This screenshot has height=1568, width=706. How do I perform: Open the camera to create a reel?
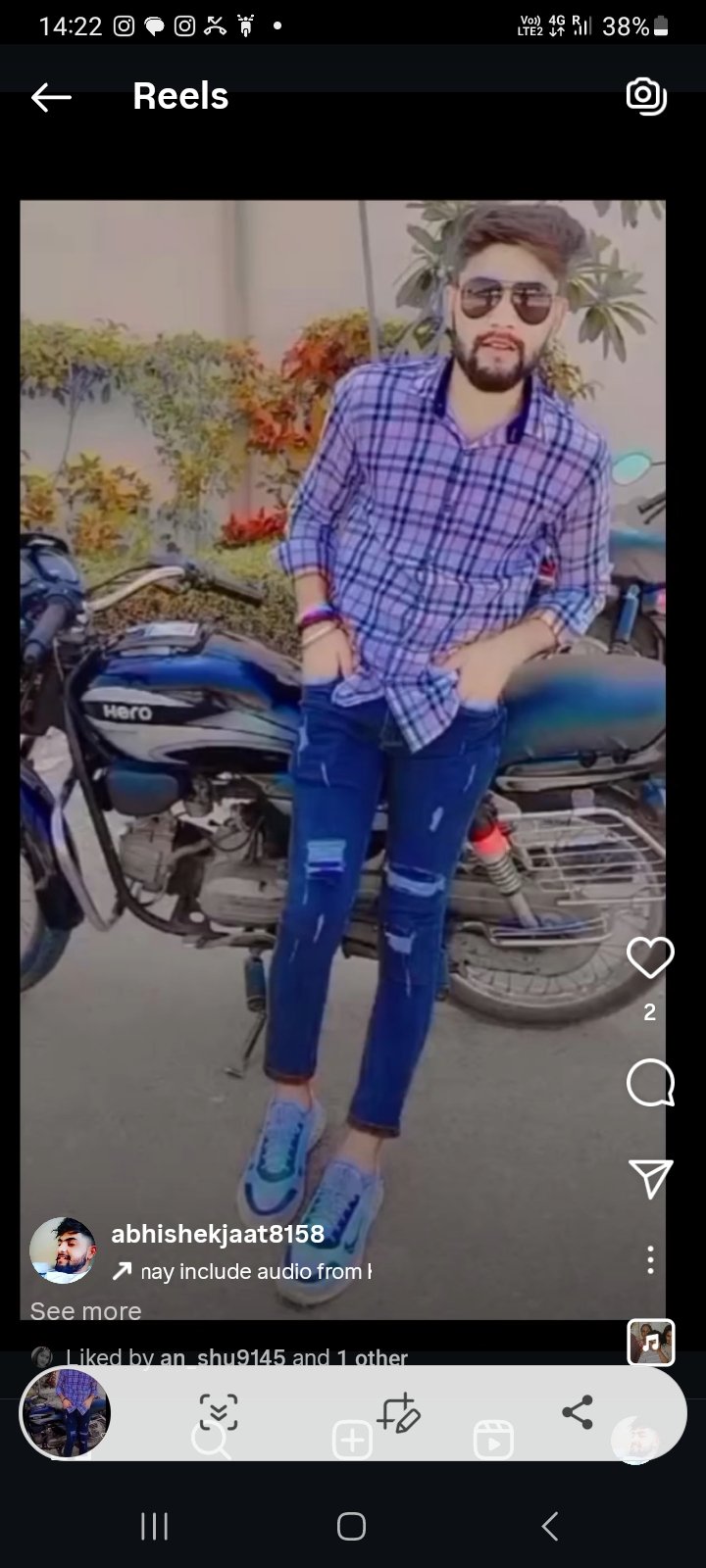pyautogui.click(x=646, y=95)
